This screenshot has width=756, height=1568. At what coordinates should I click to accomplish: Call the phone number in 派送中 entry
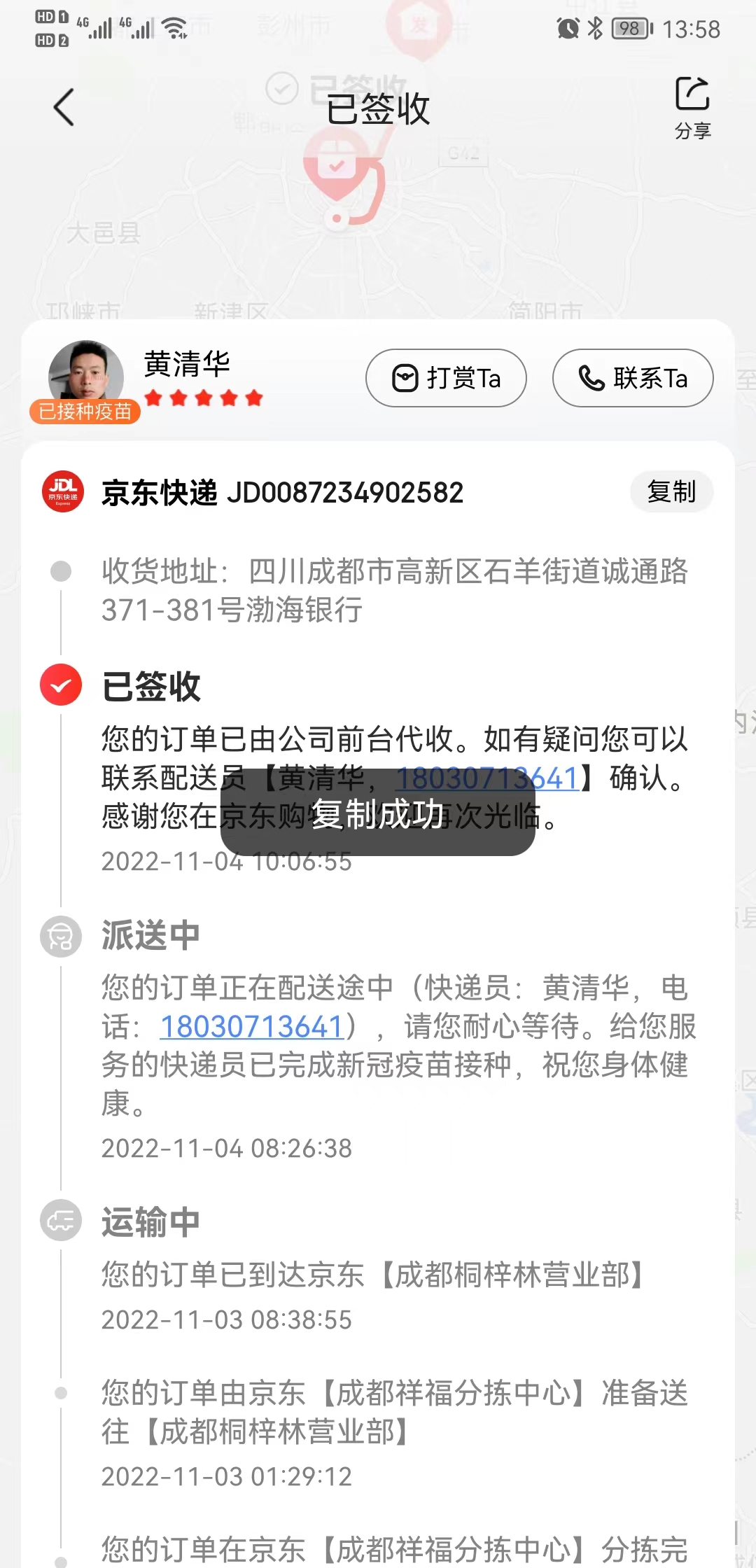point(251,1027)
